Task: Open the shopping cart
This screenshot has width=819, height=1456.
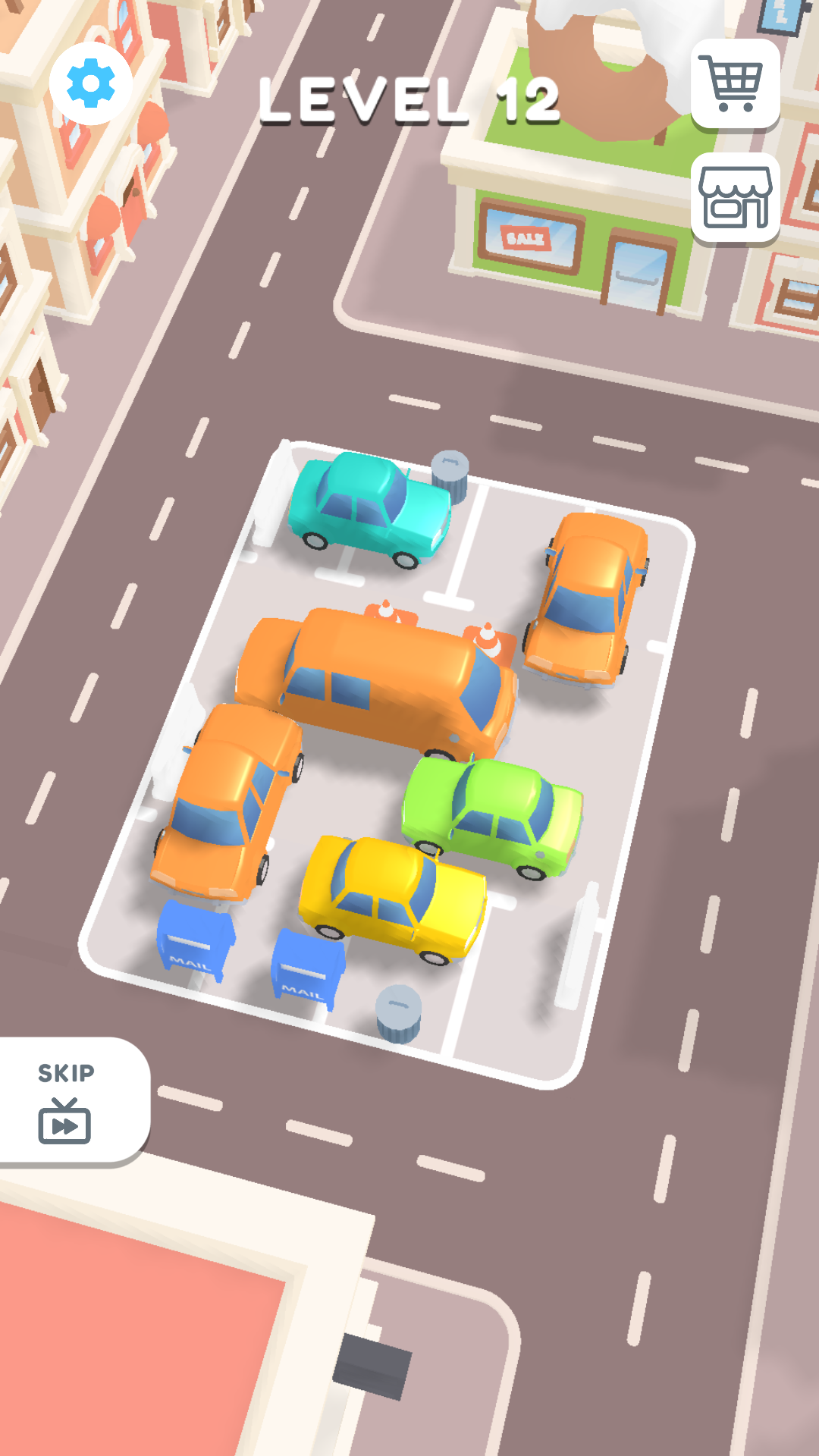Action: 734,83
